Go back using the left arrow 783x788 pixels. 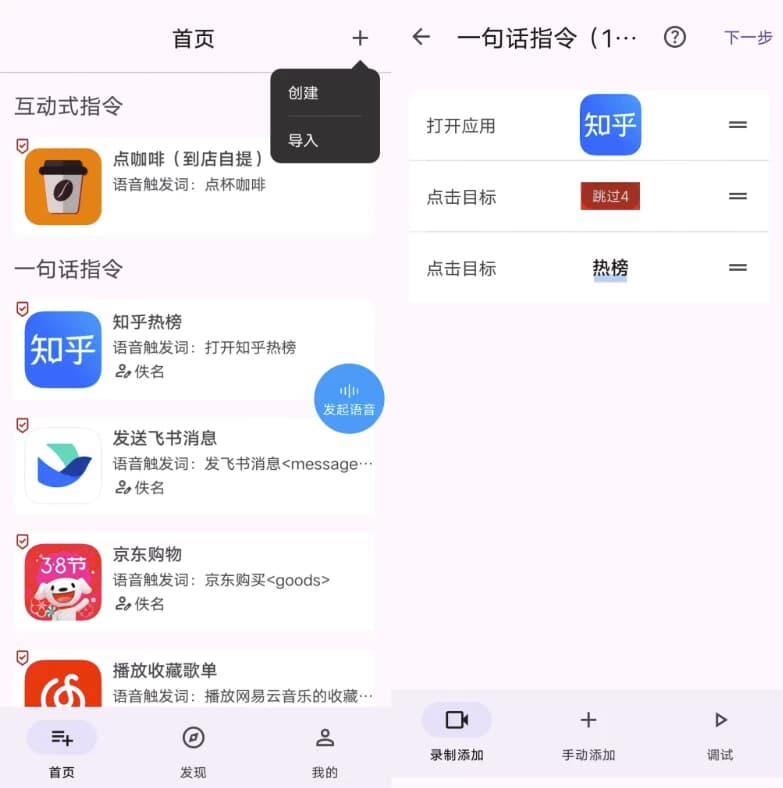tap(421, 37)
